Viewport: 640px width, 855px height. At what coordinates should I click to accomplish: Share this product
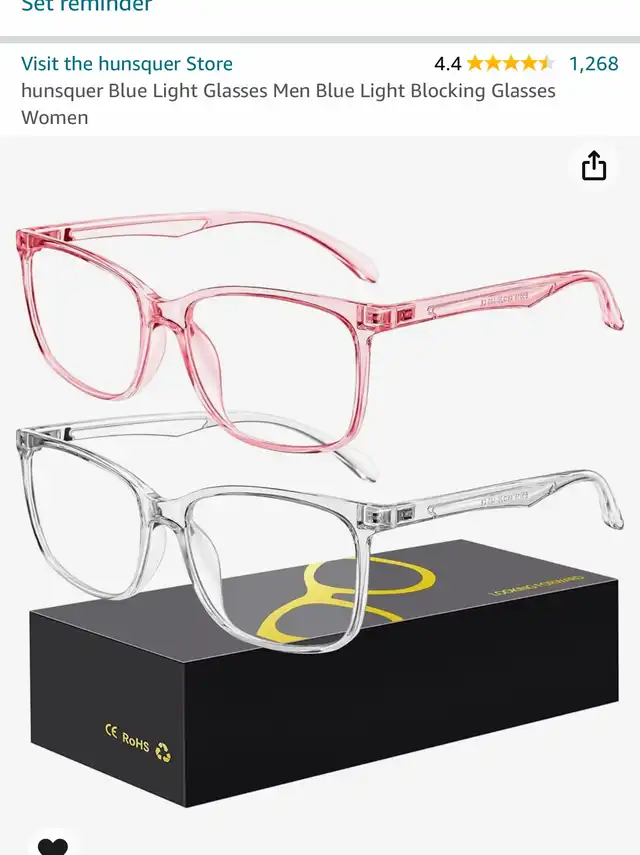594,166
